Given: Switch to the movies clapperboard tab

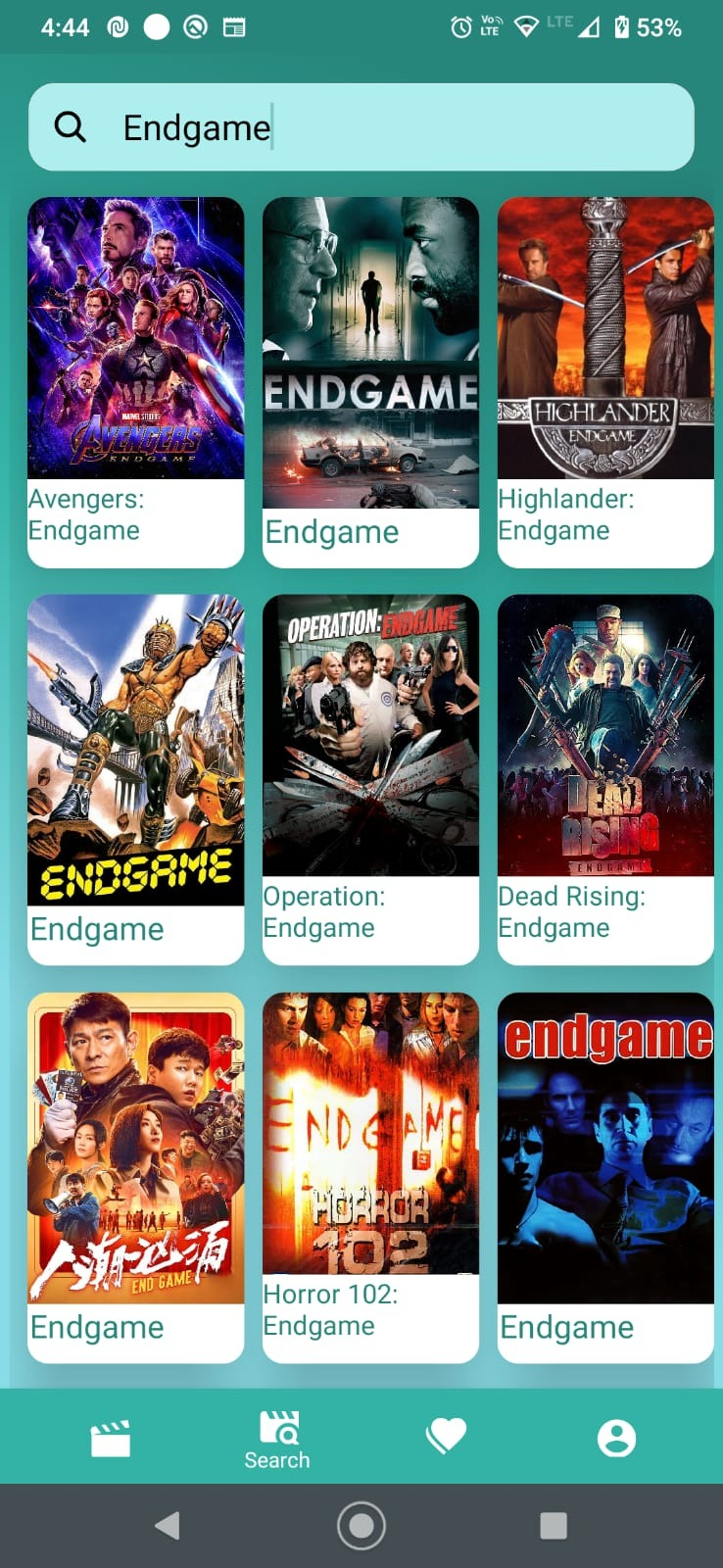Looking at the screenshot, I should point(111,1439).
